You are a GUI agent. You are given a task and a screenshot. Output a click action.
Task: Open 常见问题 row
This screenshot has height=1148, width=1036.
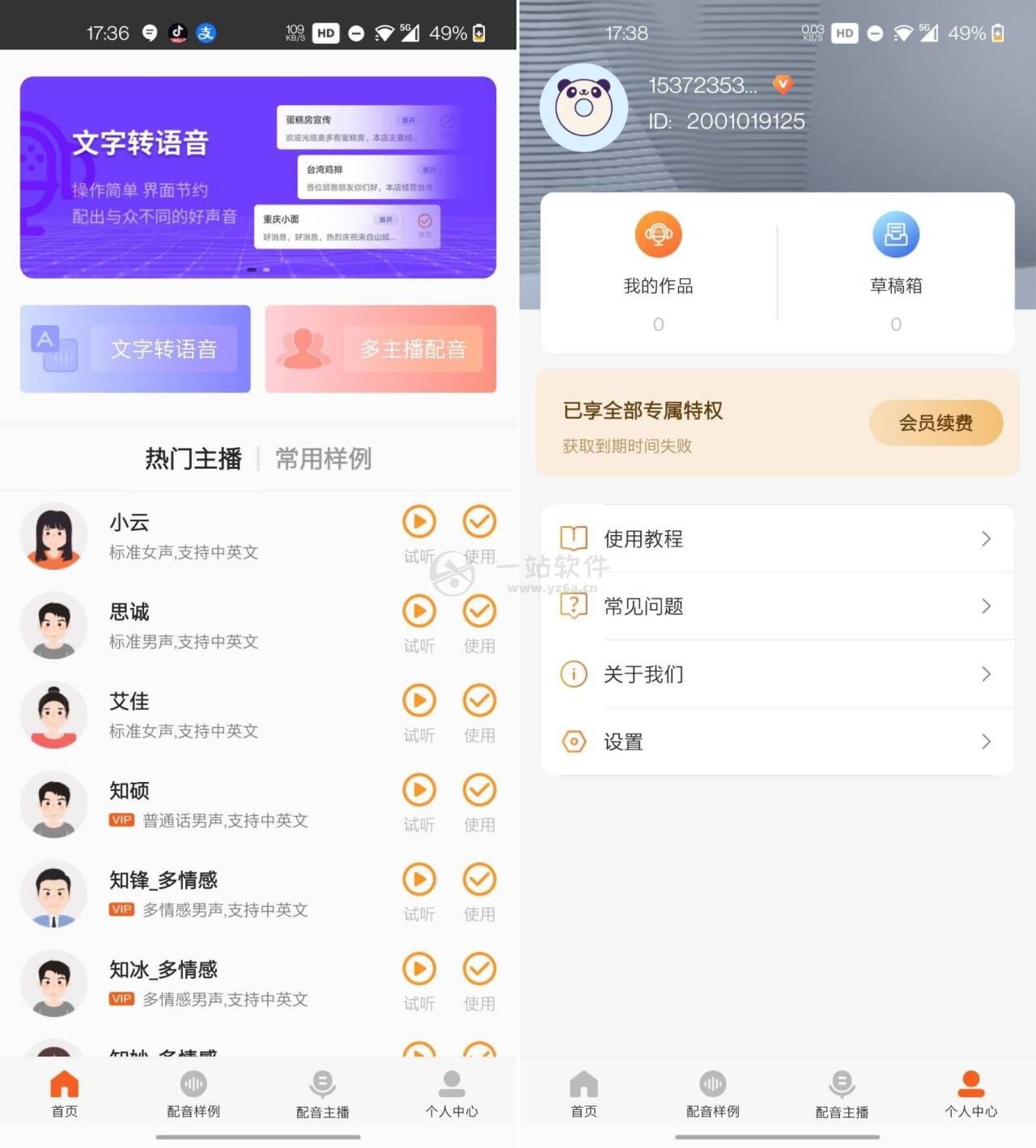tap(777, 606)
